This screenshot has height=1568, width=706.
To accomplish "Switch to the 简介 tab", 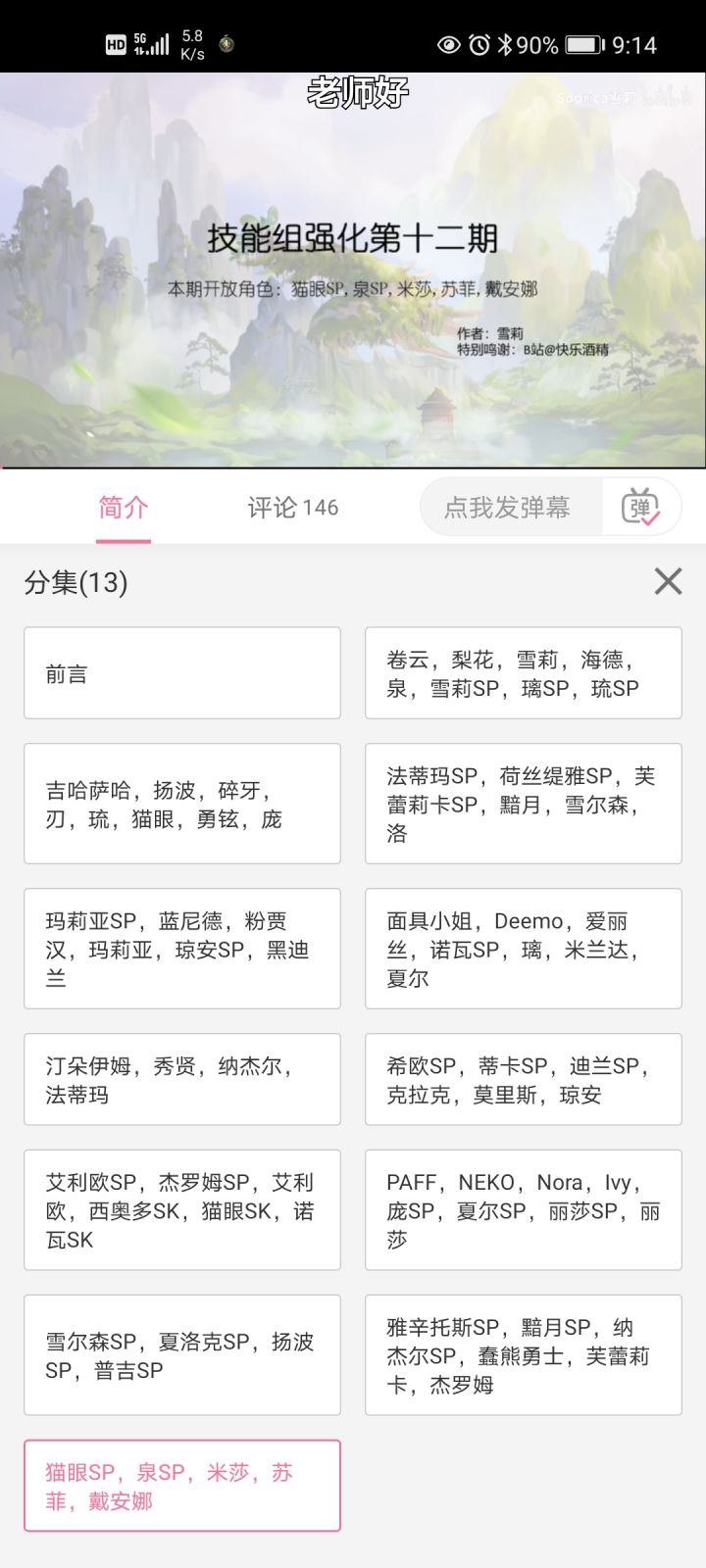I will 122,507.
